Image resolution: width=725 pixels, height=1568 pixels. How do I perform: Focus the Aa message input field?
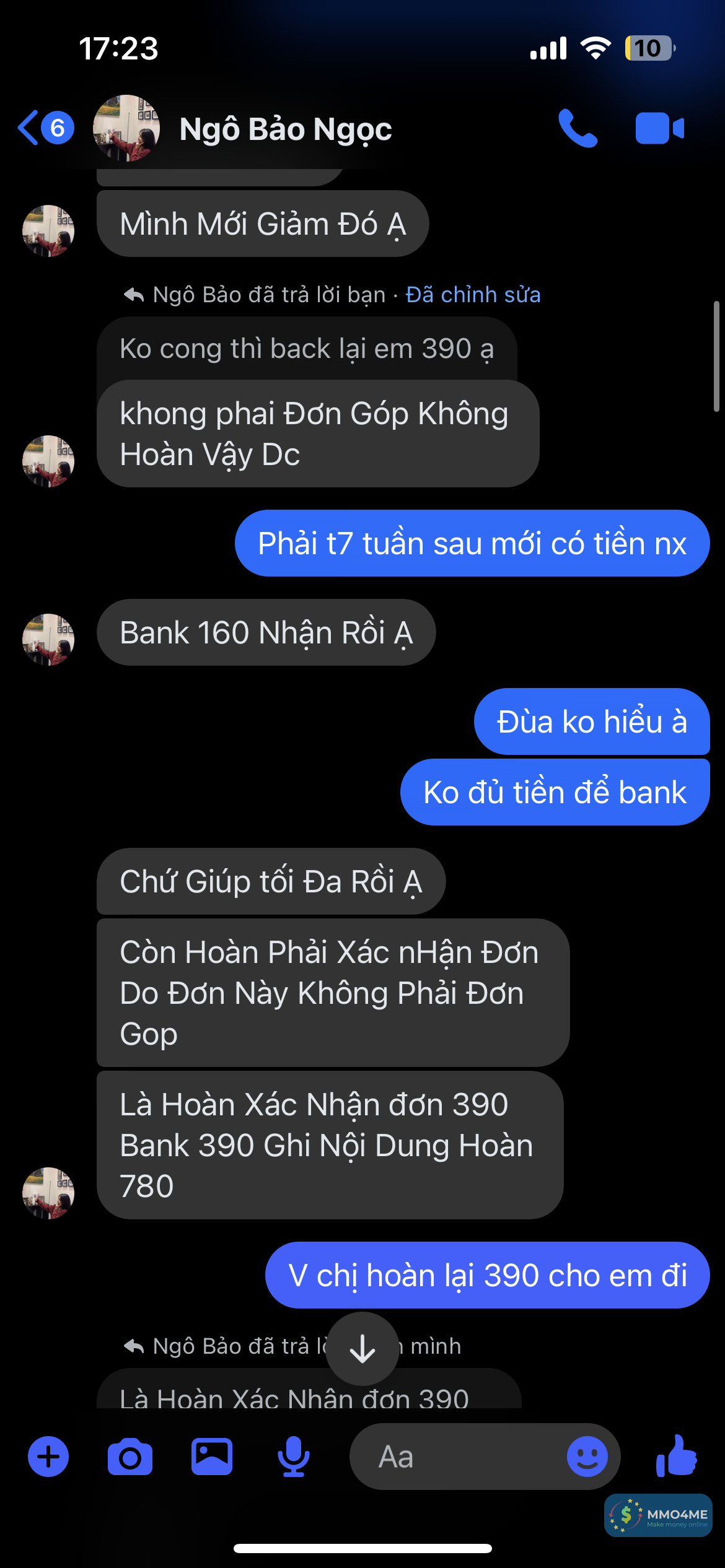(x=459, y=1457)
